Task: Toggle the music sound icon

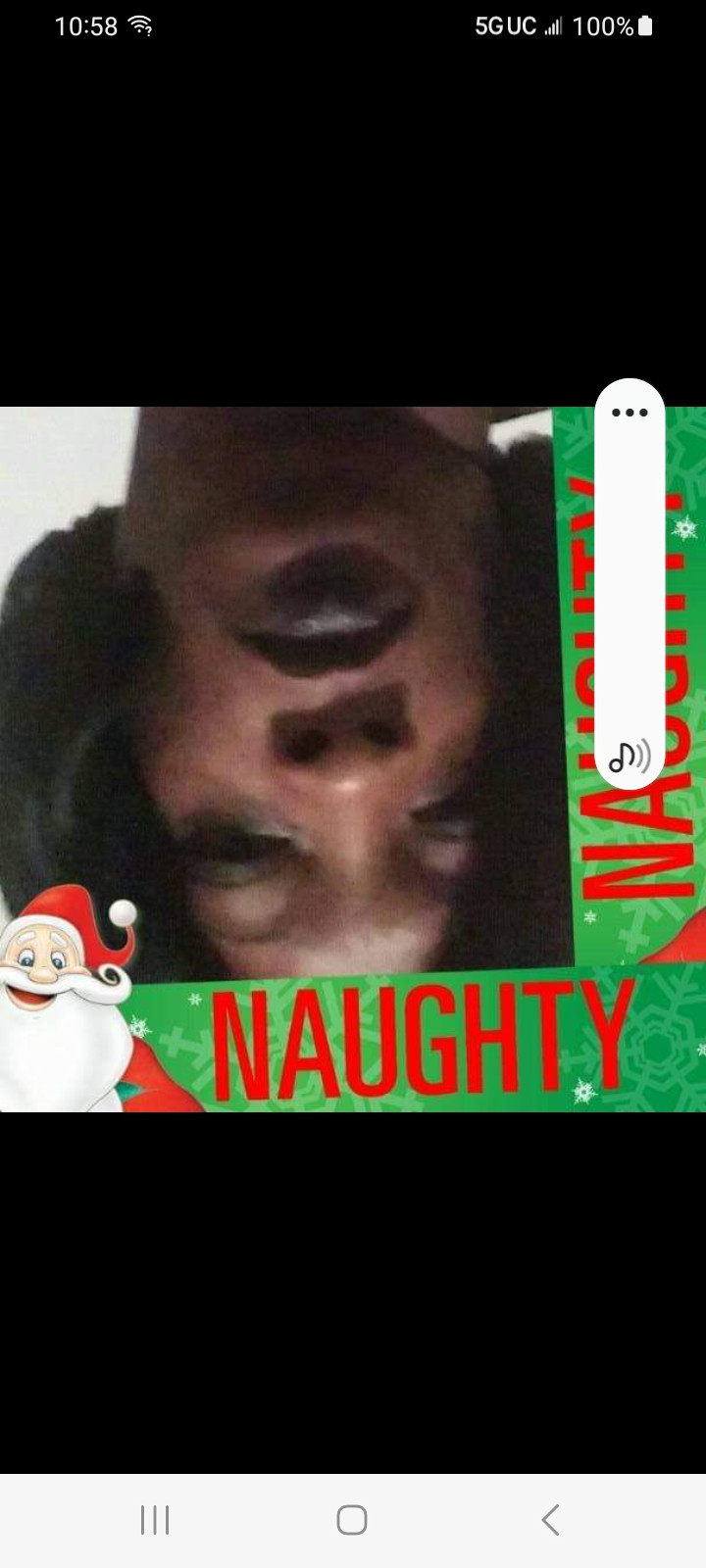Action: click(x=630, y=757)
